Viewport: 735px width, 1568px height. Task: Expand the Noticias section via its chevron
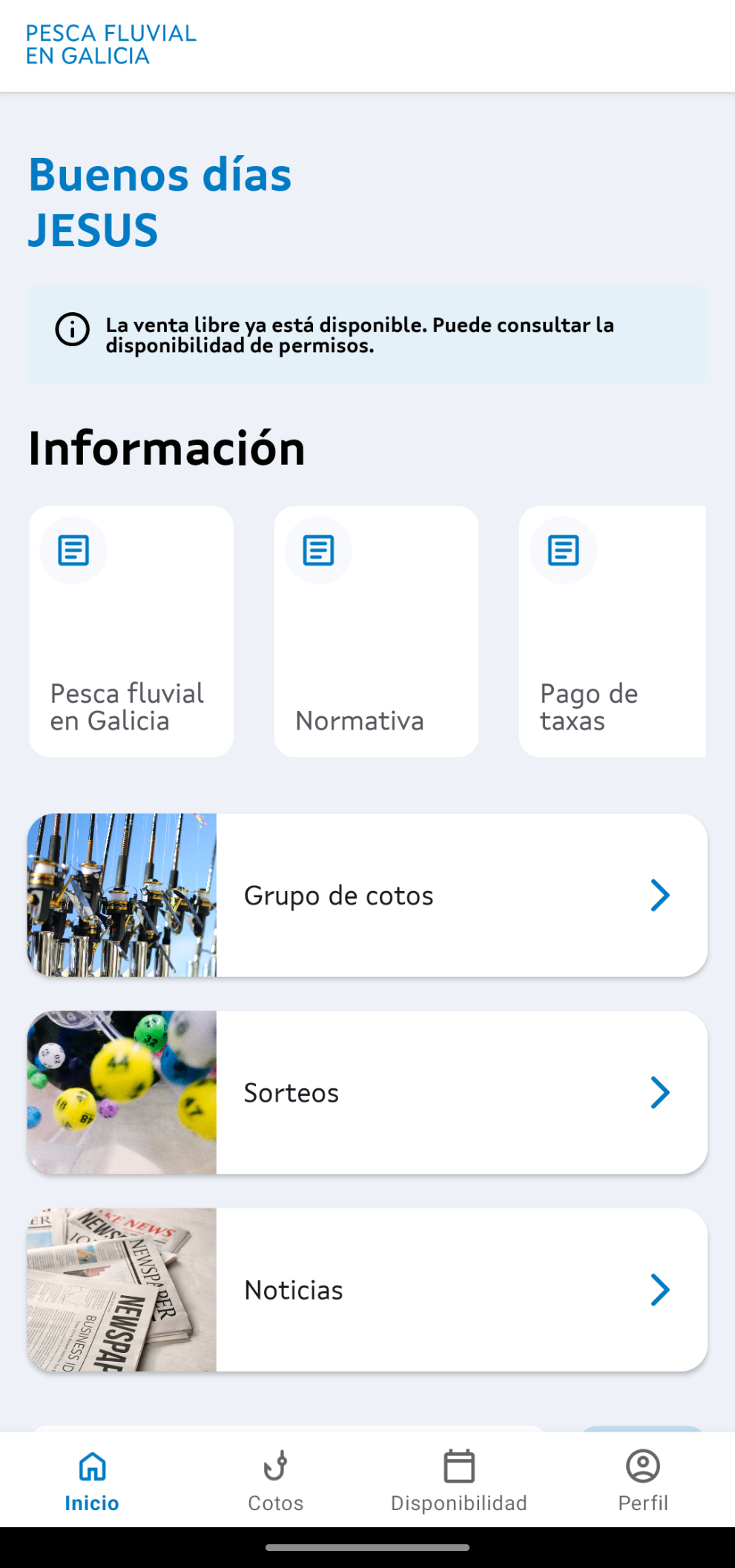coord(659,1290)
